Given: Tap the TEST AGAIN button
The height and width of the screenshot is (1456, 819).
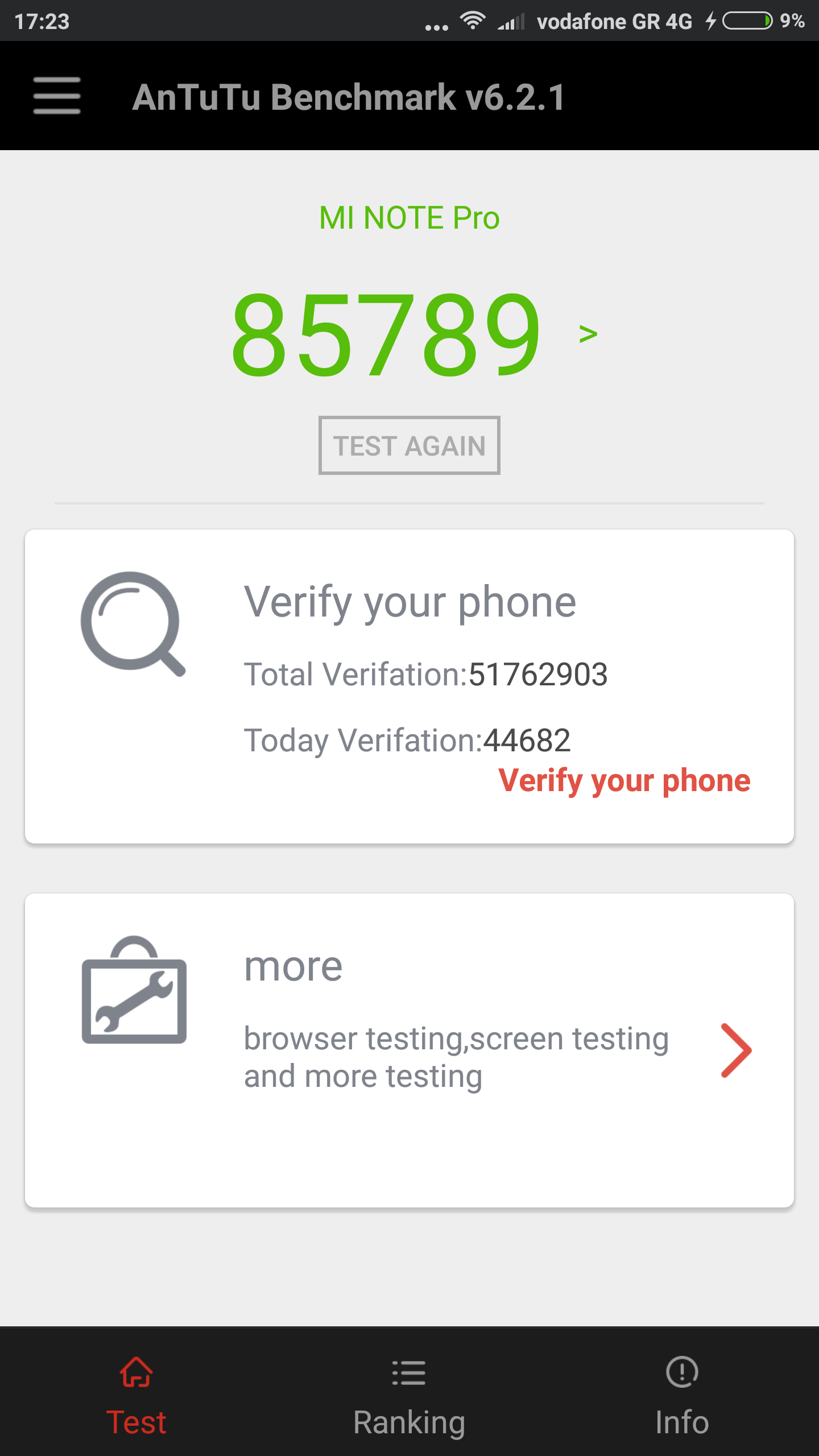Looking at the screenshot, I should coord(409,445).
